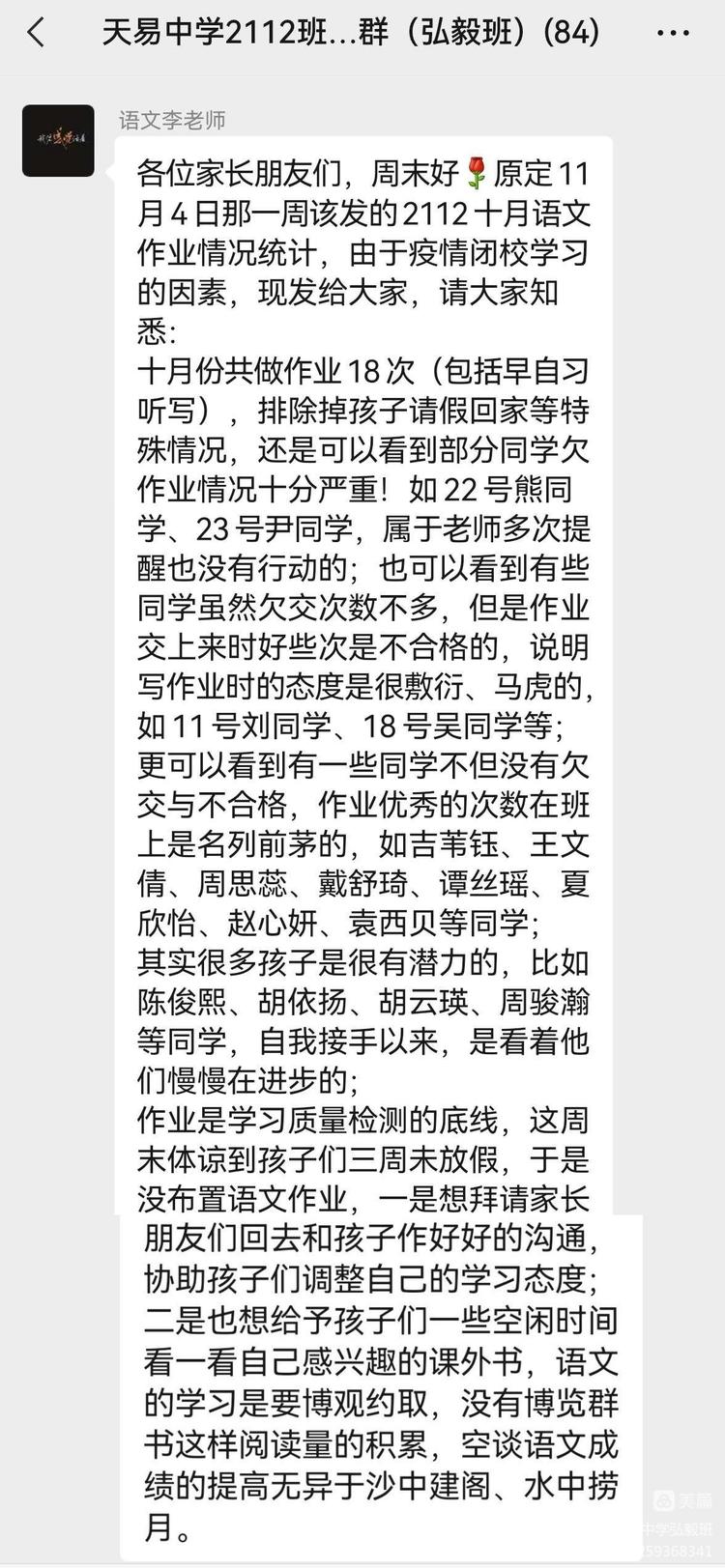This screenshot has width=725, height=1568.
Task: Open 语文李老师's profile avatar
Action: pos(58,140)
